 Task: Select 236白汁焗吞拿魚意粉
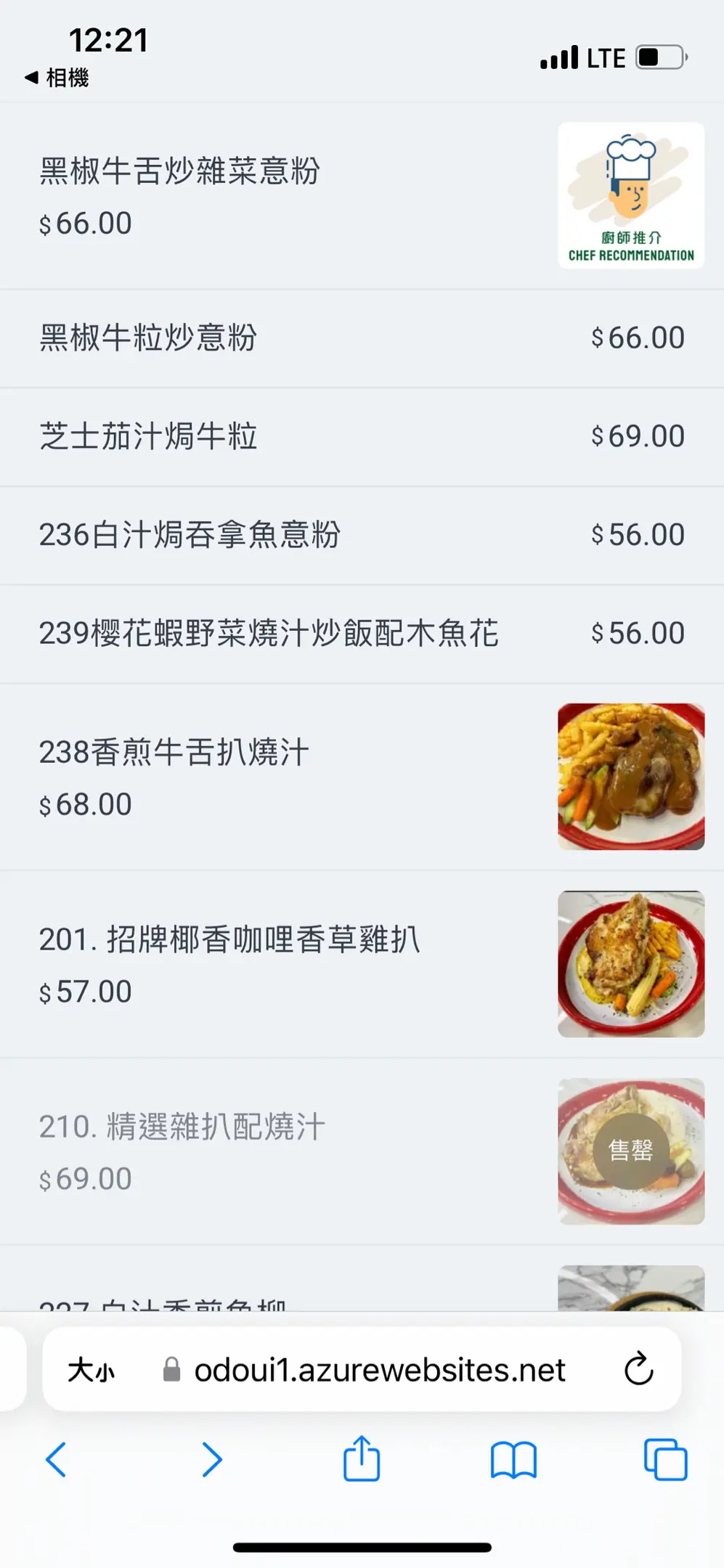190,536
